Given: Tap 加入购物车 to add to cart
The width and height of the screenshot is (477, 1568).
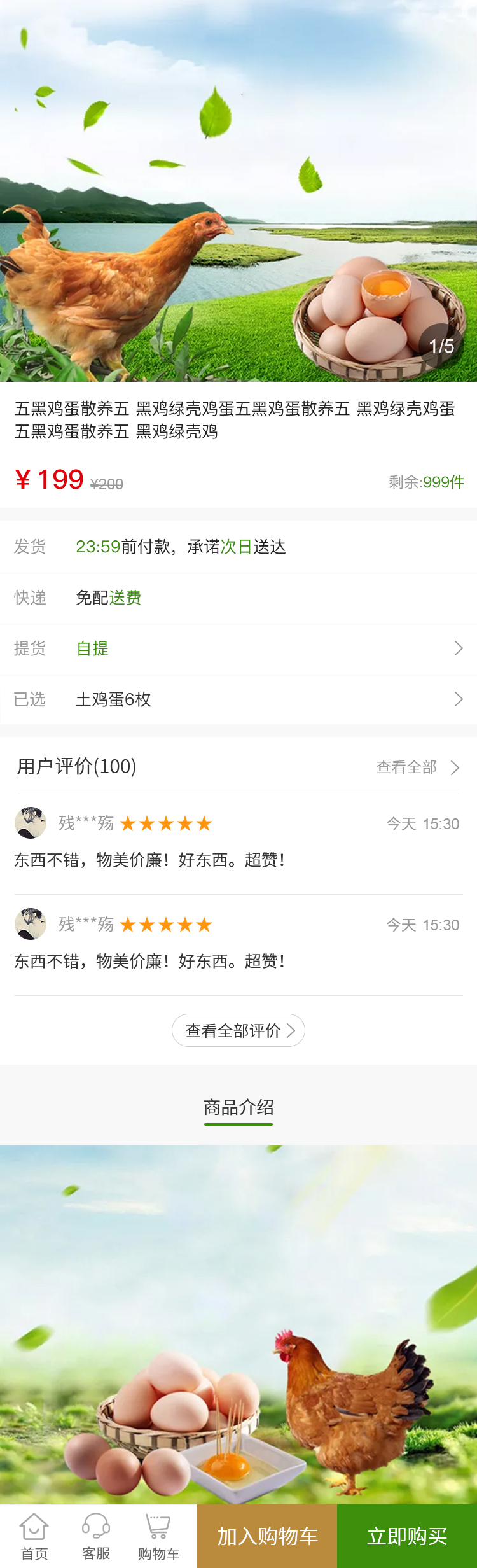Looking at the screenshot, I should point(267,1536).
